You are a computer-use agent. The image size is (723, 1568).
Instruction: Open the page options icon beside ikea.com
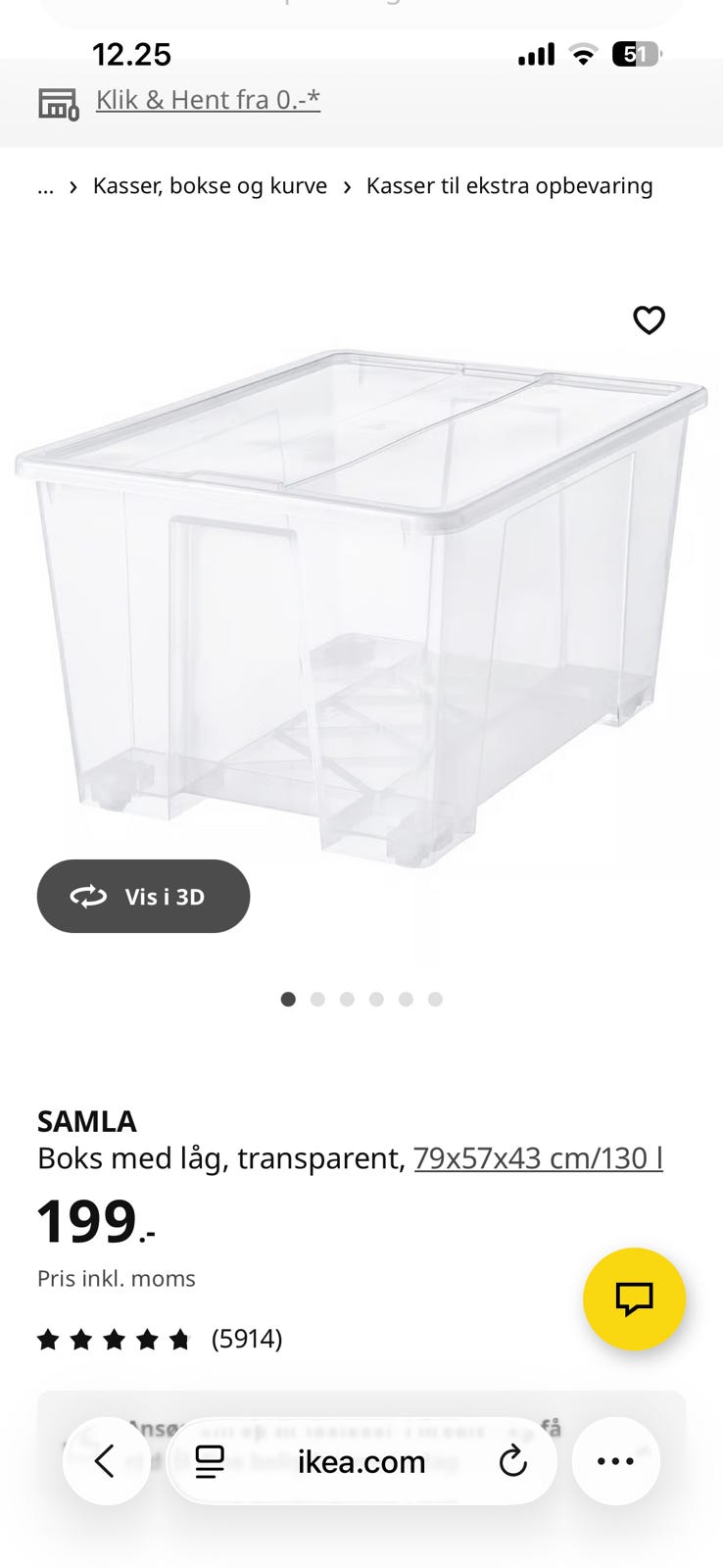pos(210,1461)
